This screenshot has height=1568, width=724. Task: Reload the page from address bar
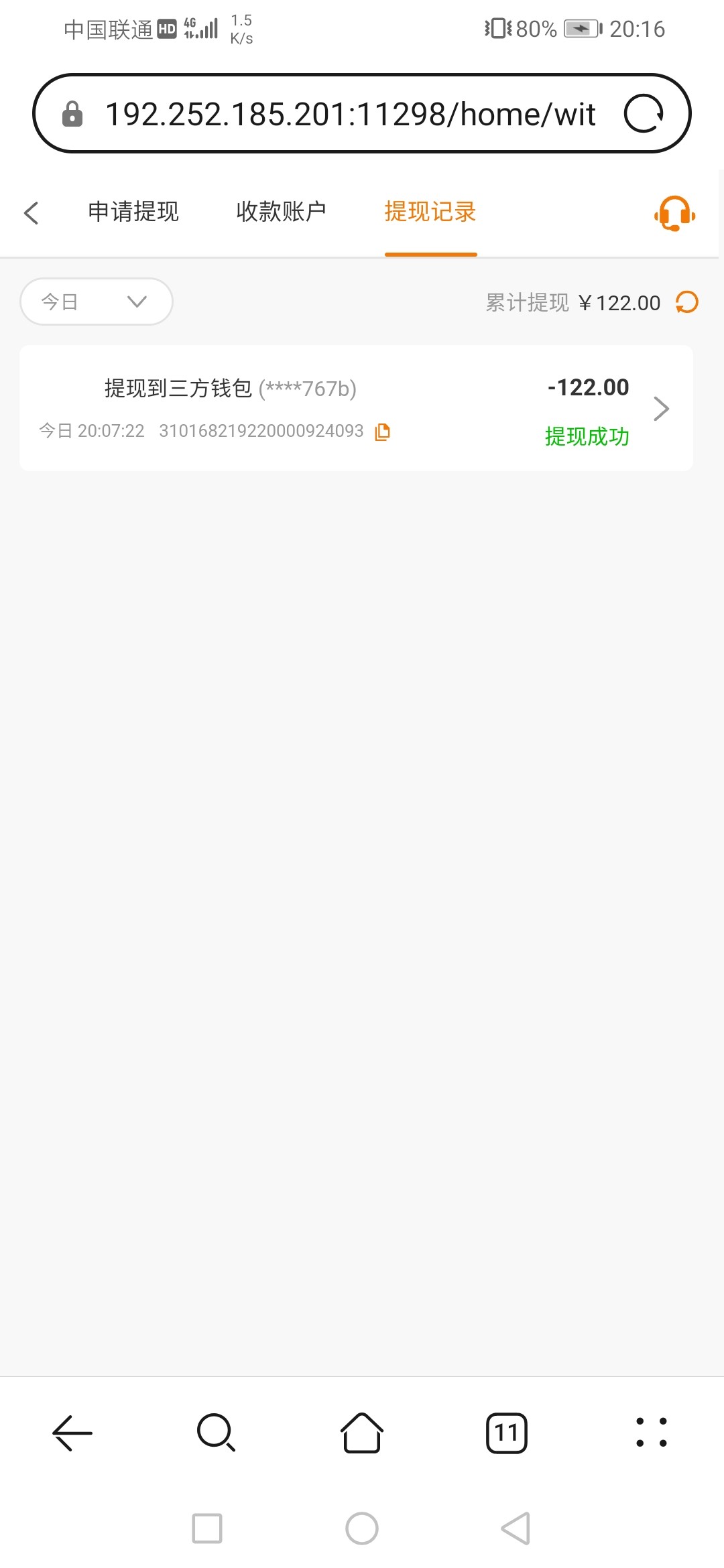point(644,114)
